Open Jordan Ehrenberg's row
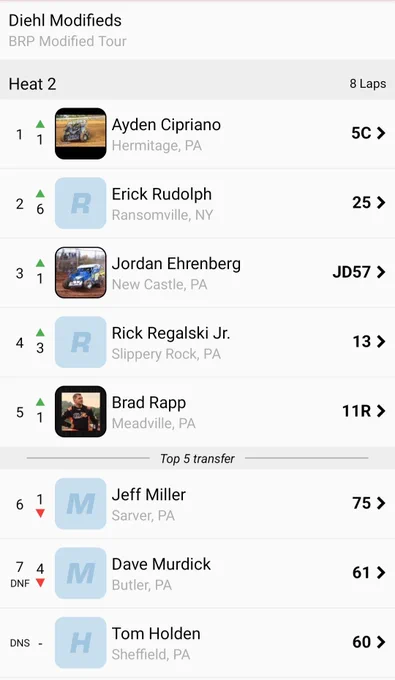This screenshot has width=395, height=680. pos(197,273)
